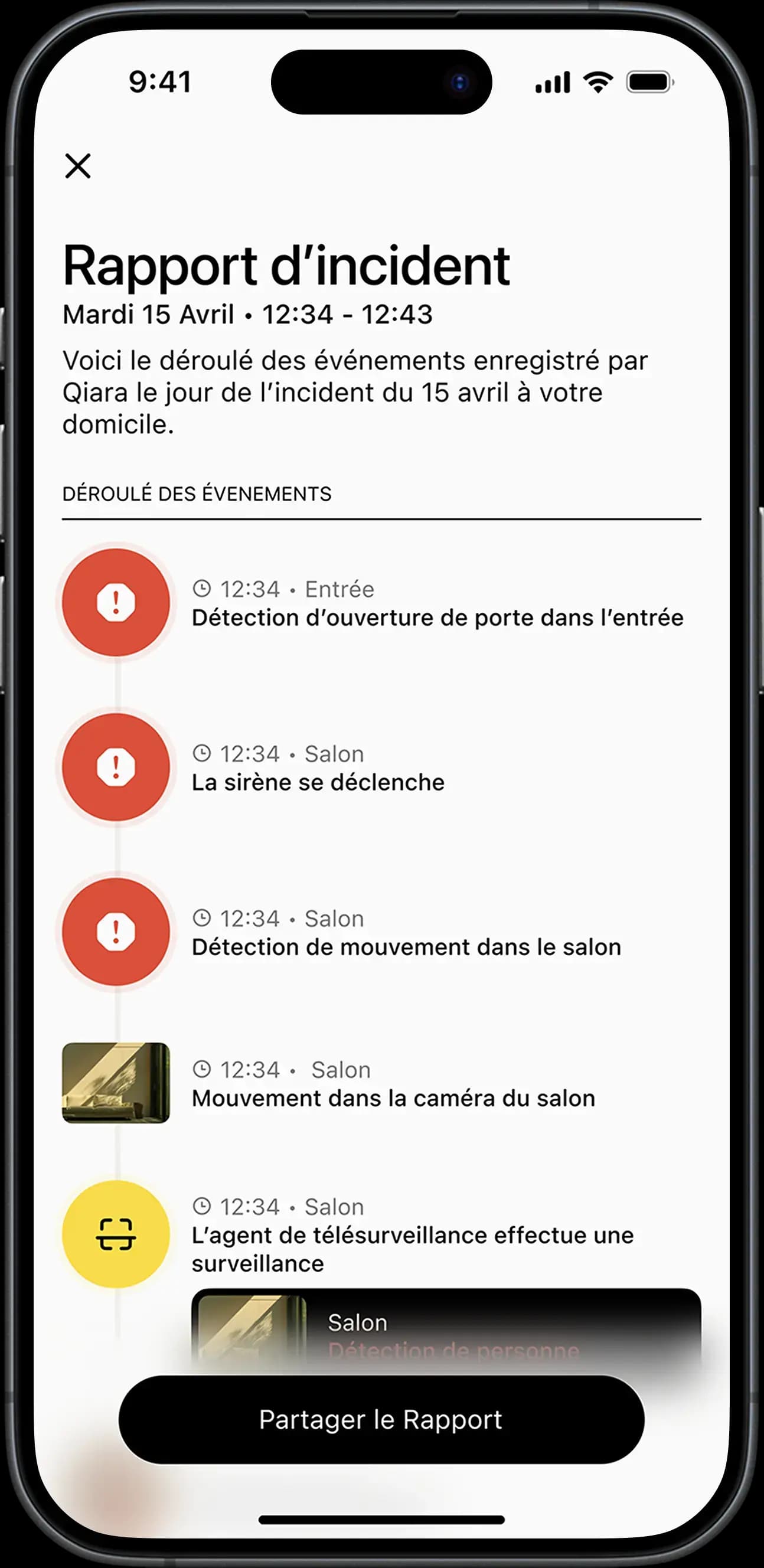Tap Partager le Rapport
The height and width of the screenshot is (1568, 764).
tap(381, 1419)
